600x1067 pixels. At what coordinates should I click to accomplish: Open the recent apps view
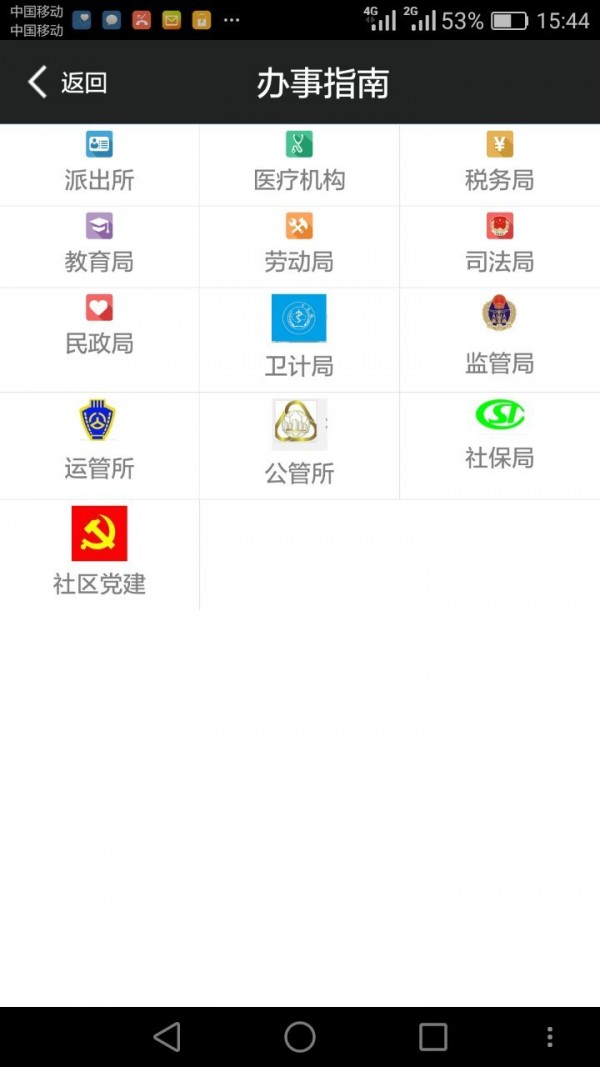click(433, 1037)
